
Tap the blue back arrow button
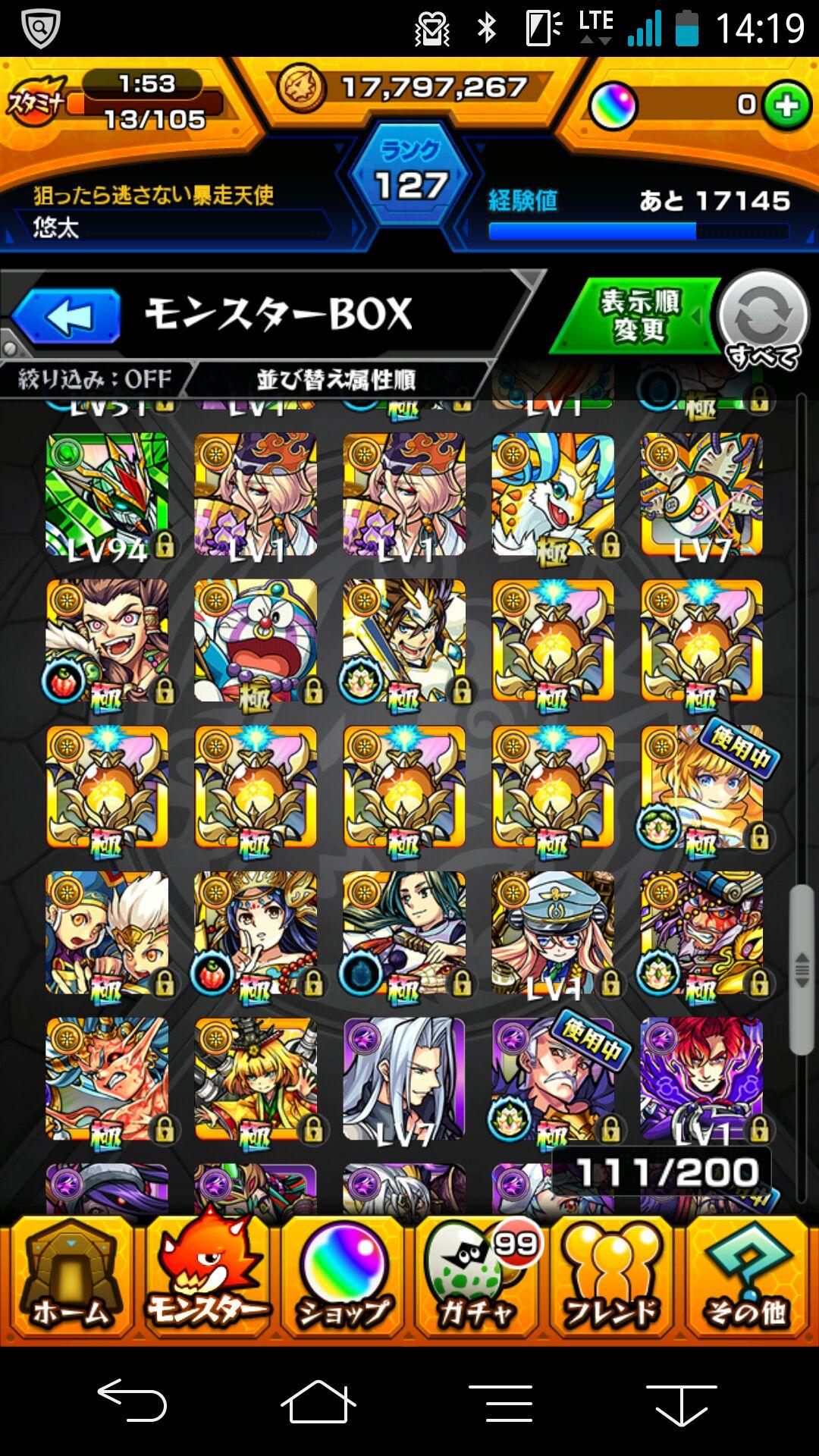point(67,316)
